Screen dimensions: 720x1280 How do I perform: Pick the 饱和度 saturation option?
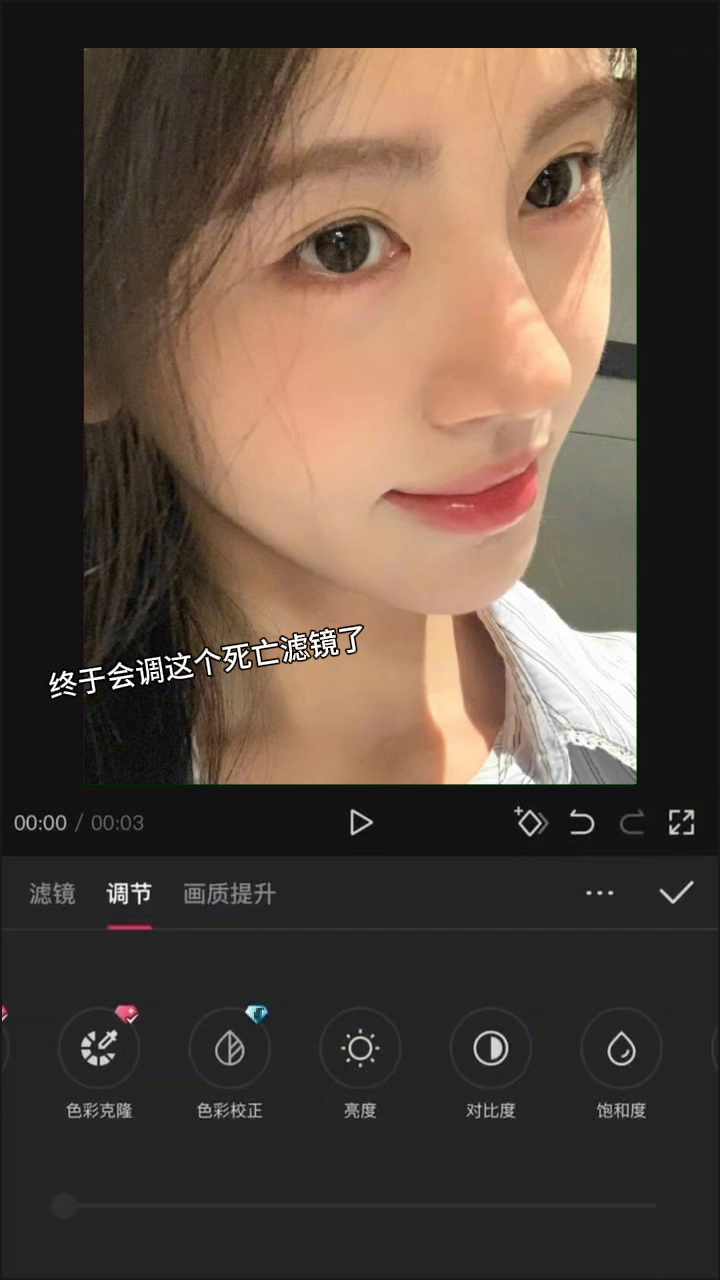[x=621, y=1048]
